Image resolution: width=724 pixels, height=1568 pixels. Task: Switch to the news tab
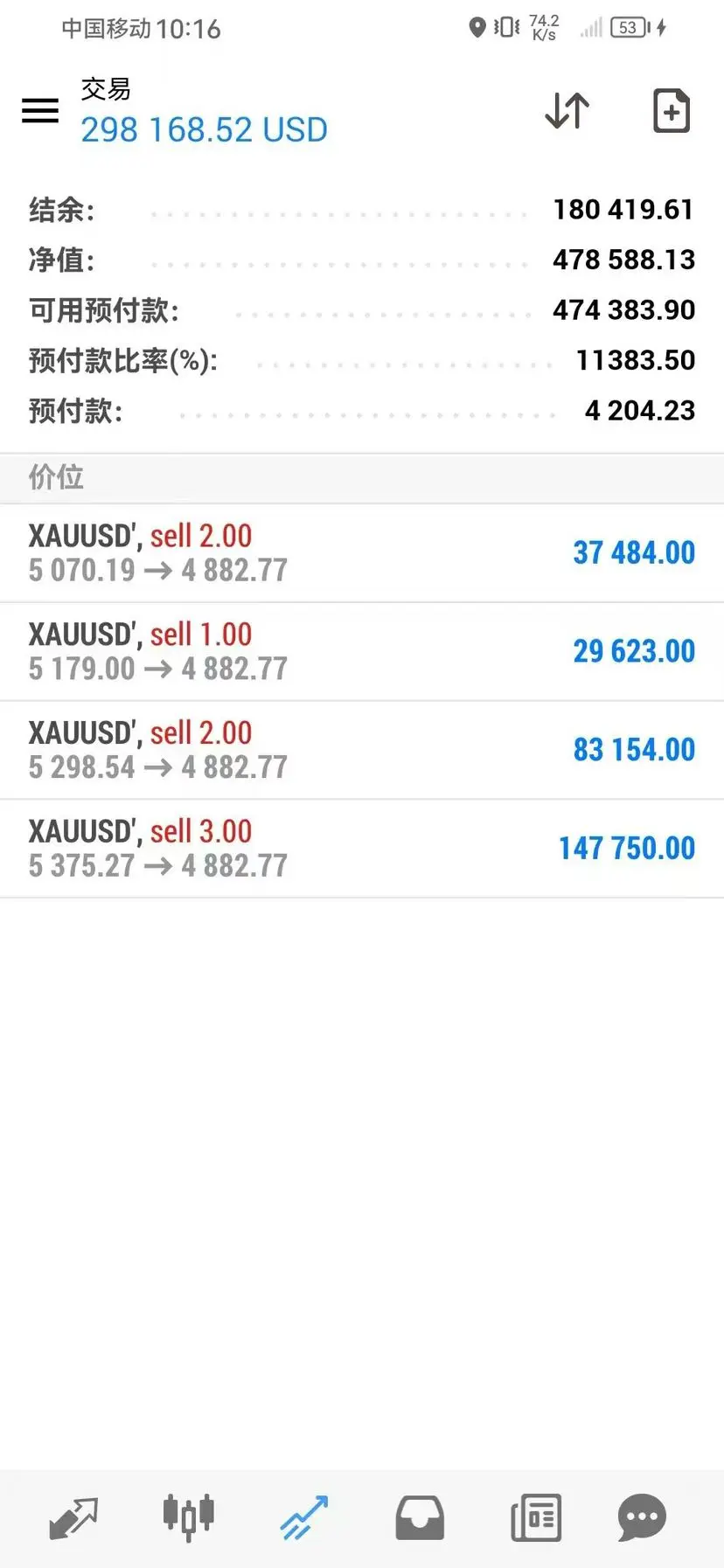tap(535, 1518)
